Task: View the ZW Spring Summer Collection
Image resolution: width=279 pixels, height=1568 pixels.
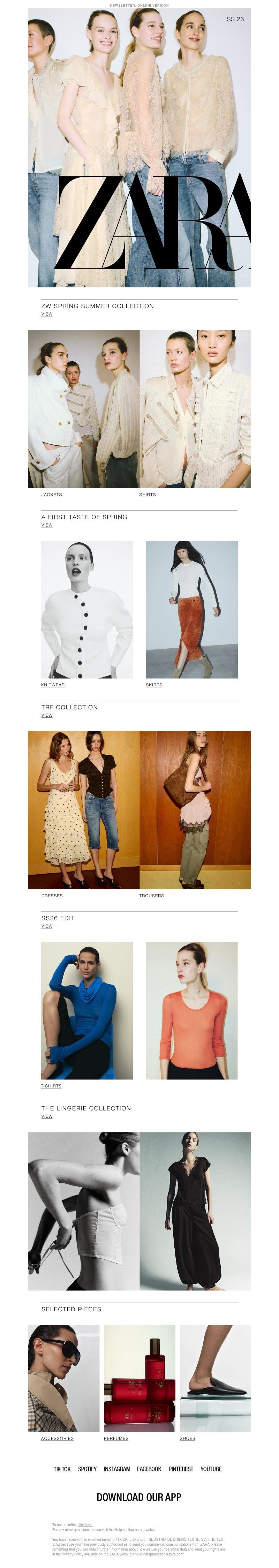Action: pyautogui.click(x=47, y=314)
